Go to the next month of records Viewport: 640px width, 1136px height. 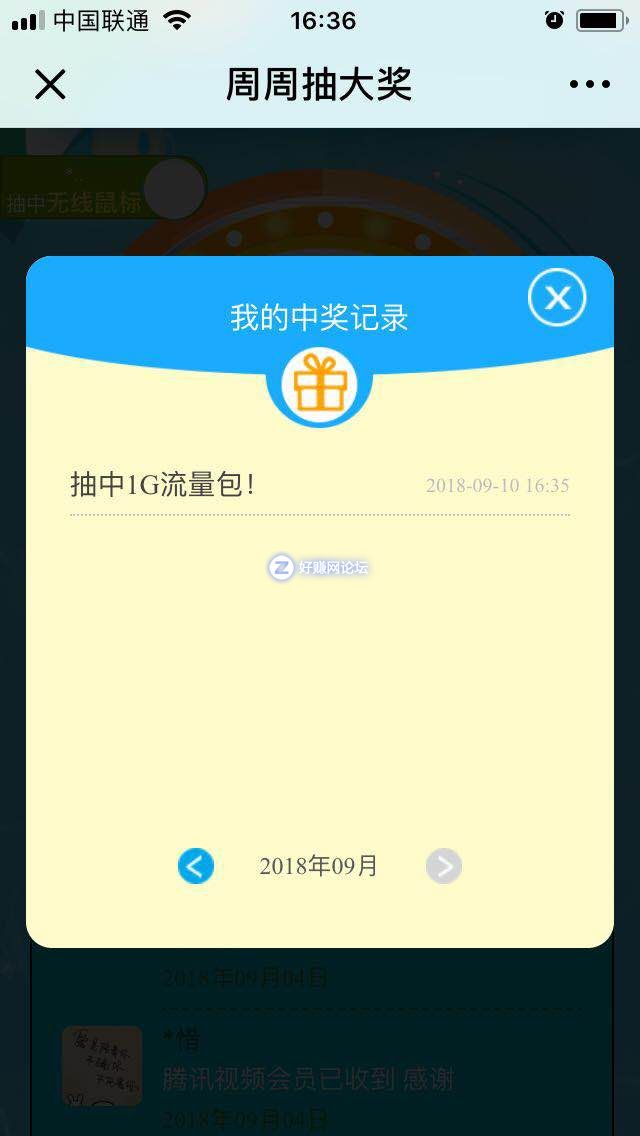[x=443, y=866]
